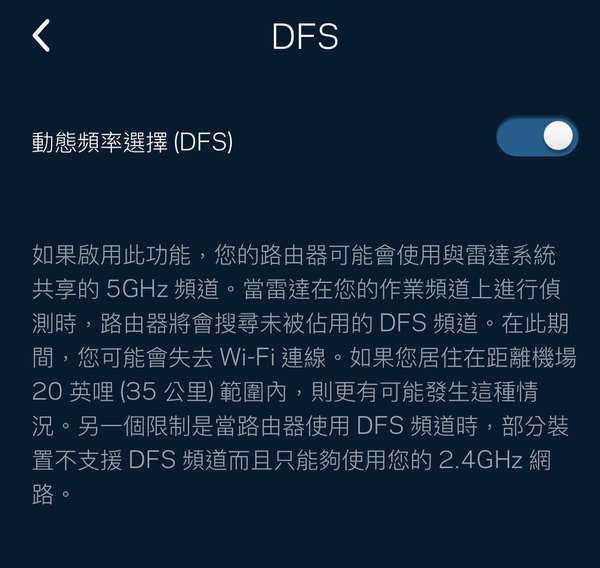Go back from the DFS screen
Image resolution: width=600 pixels, height=568 pixels.
41,36
